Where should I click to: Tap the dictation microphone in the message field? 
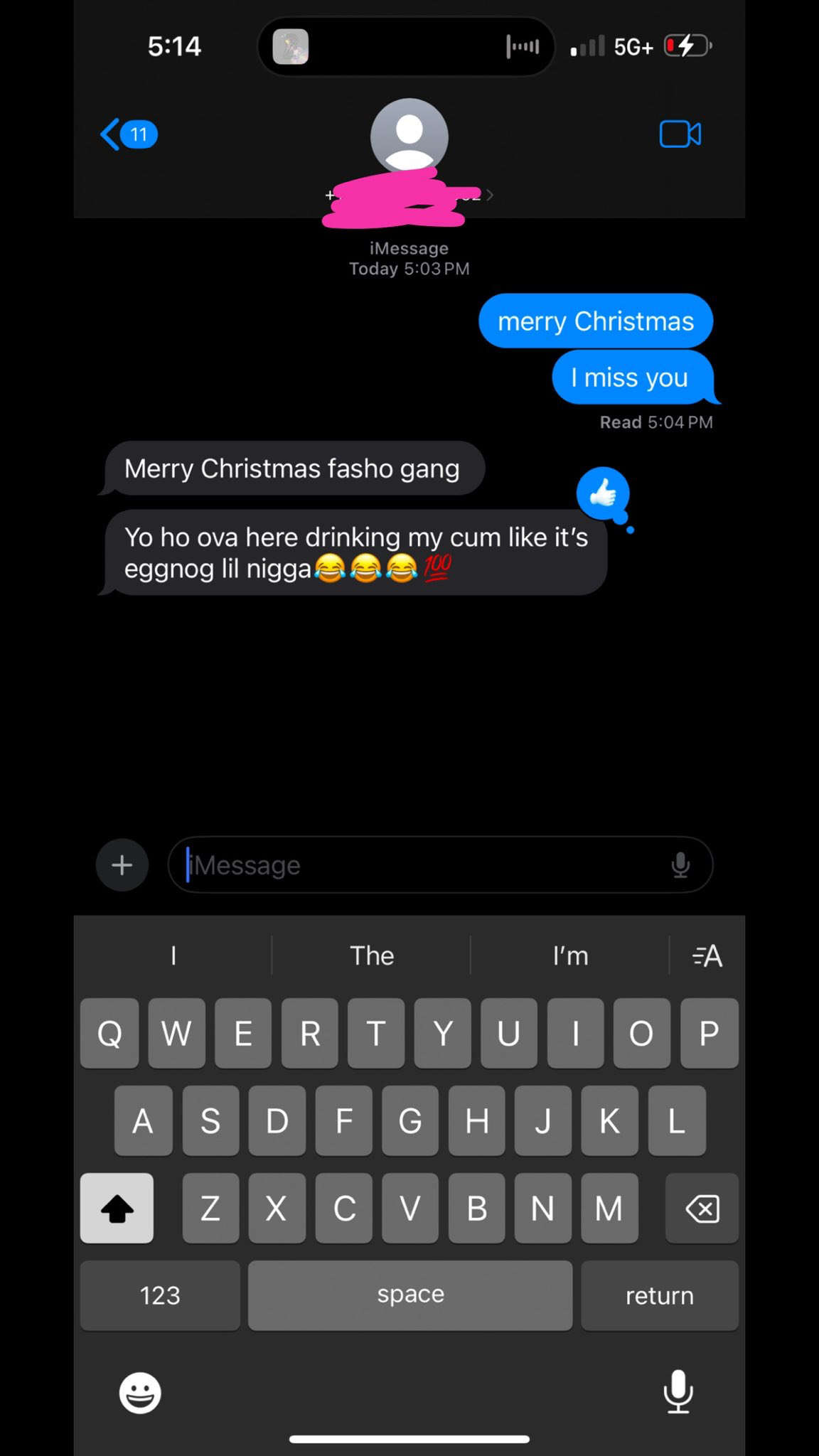click(x=680, y=864)
